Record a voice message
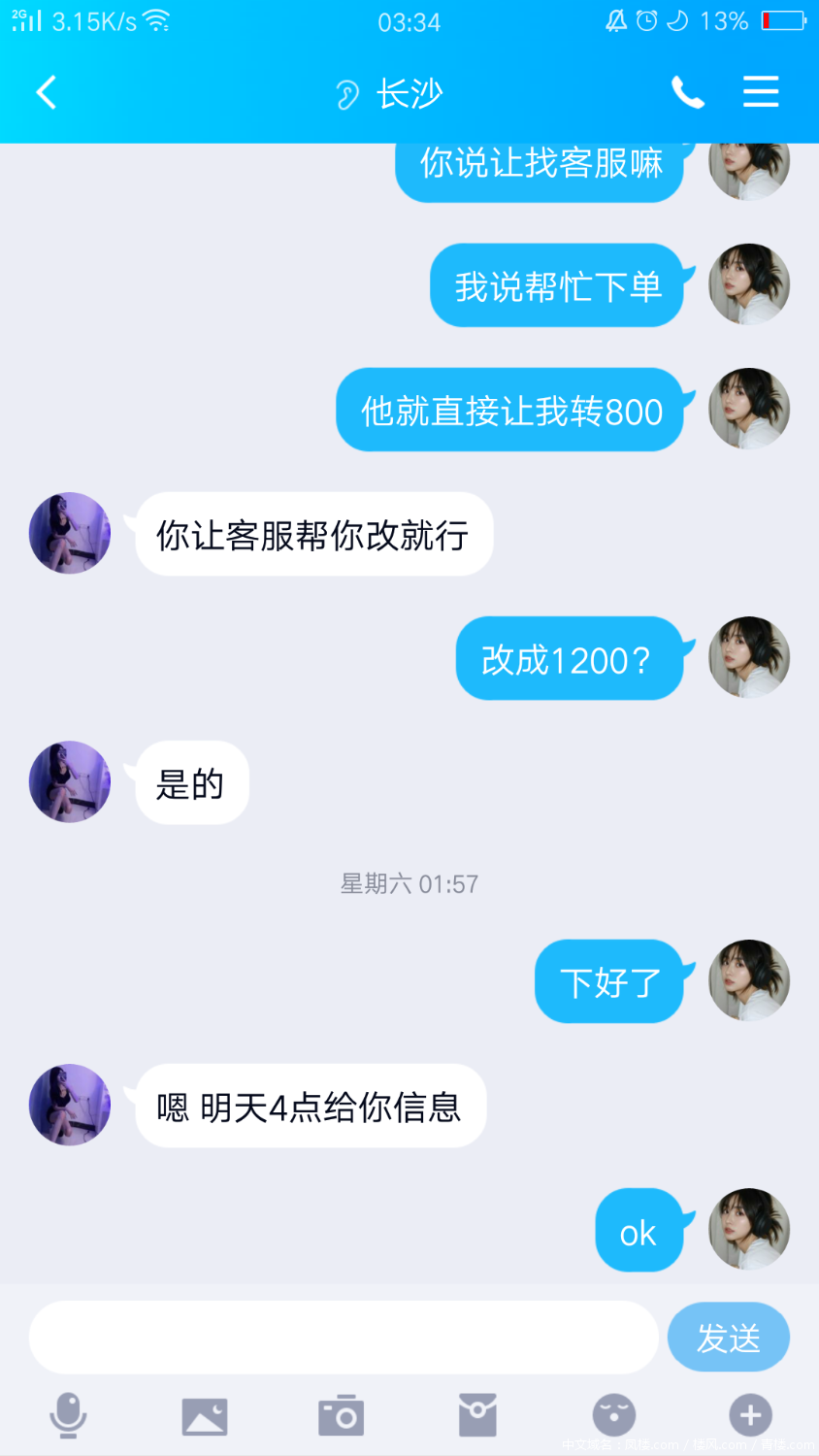This screenshot has width=819, height=1456. [68, 1415]
